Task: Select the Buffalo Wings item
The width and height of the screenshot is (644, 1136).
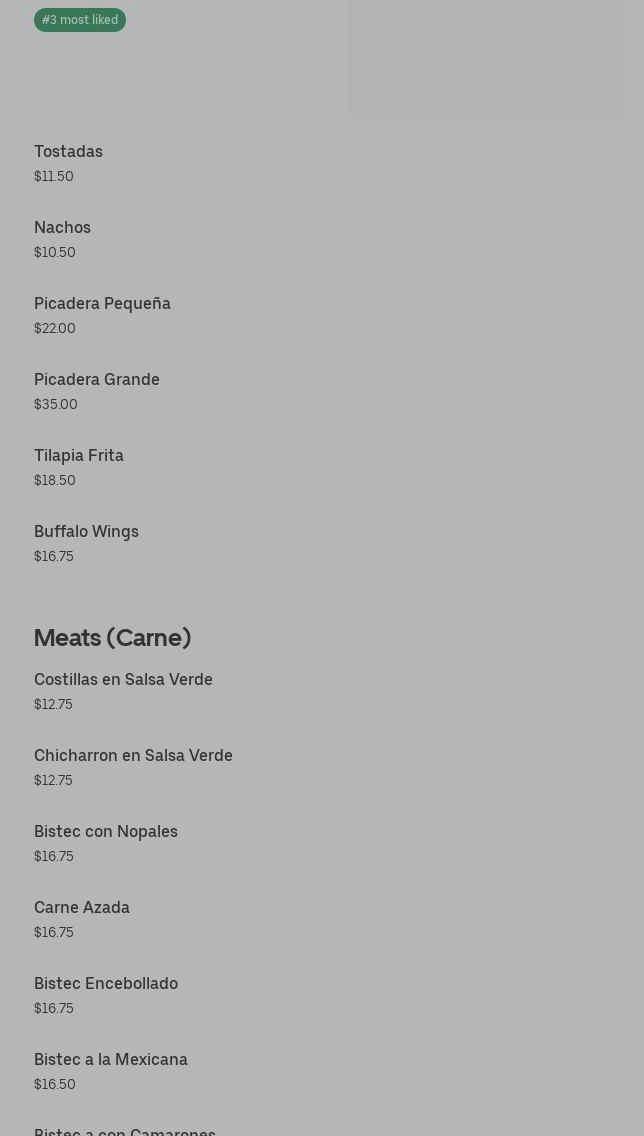Action: click(x=86, y=532)
